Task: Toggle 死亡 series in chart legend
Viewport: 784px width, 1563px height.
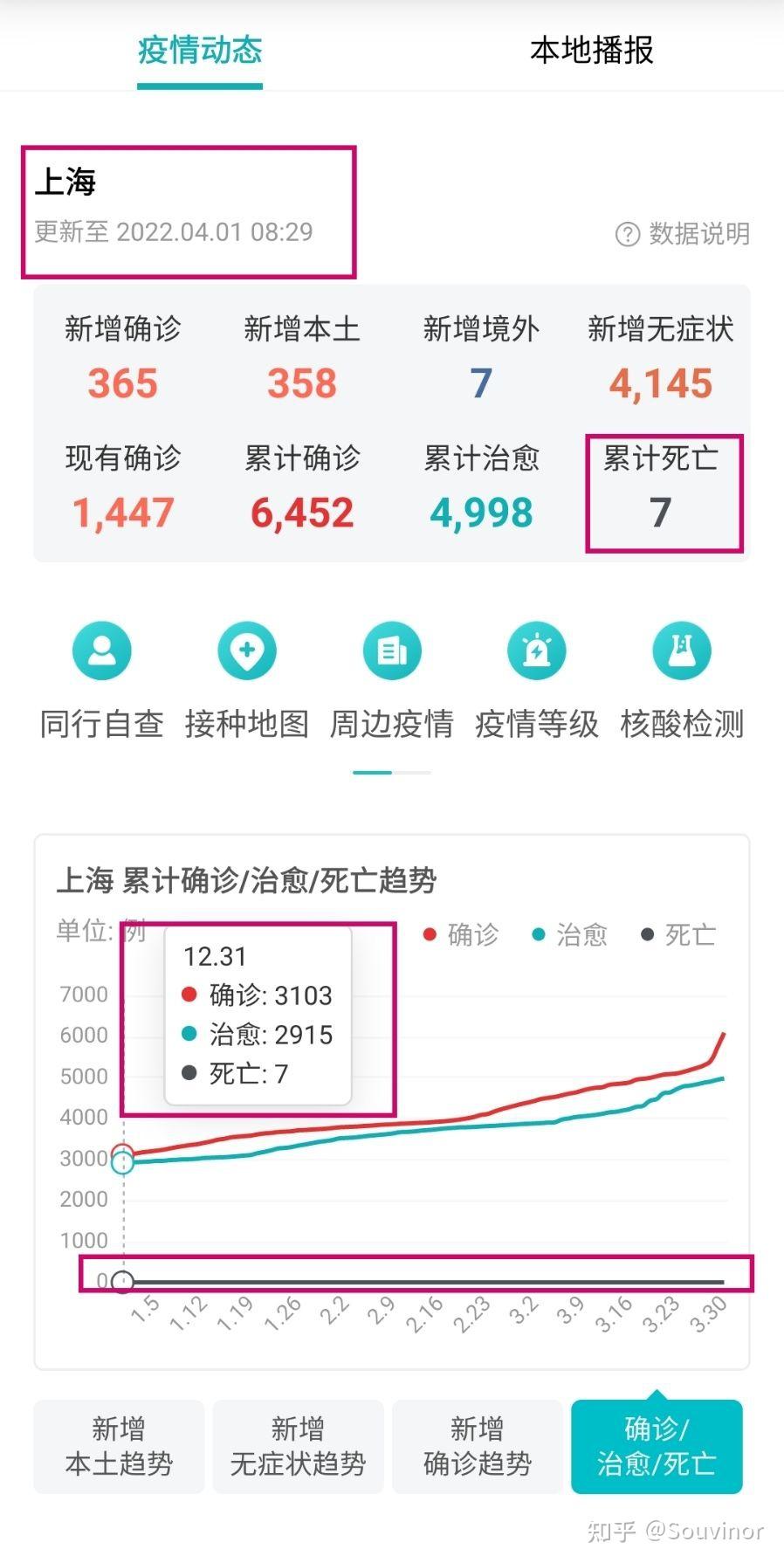Action: pos(678,935)
